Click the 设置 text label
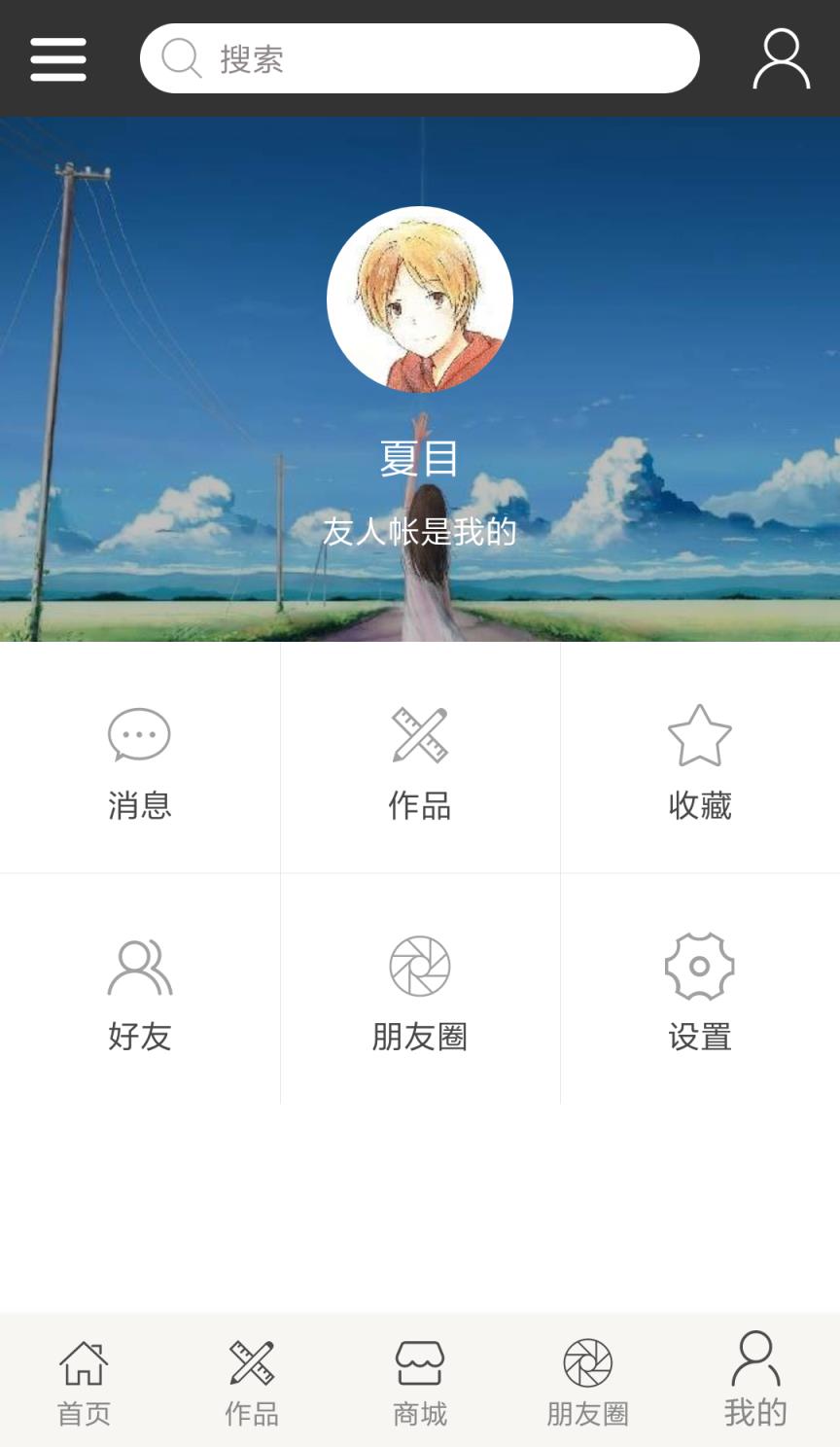The height and width of the screenshot is (1447, 840). coord(699,1037)
